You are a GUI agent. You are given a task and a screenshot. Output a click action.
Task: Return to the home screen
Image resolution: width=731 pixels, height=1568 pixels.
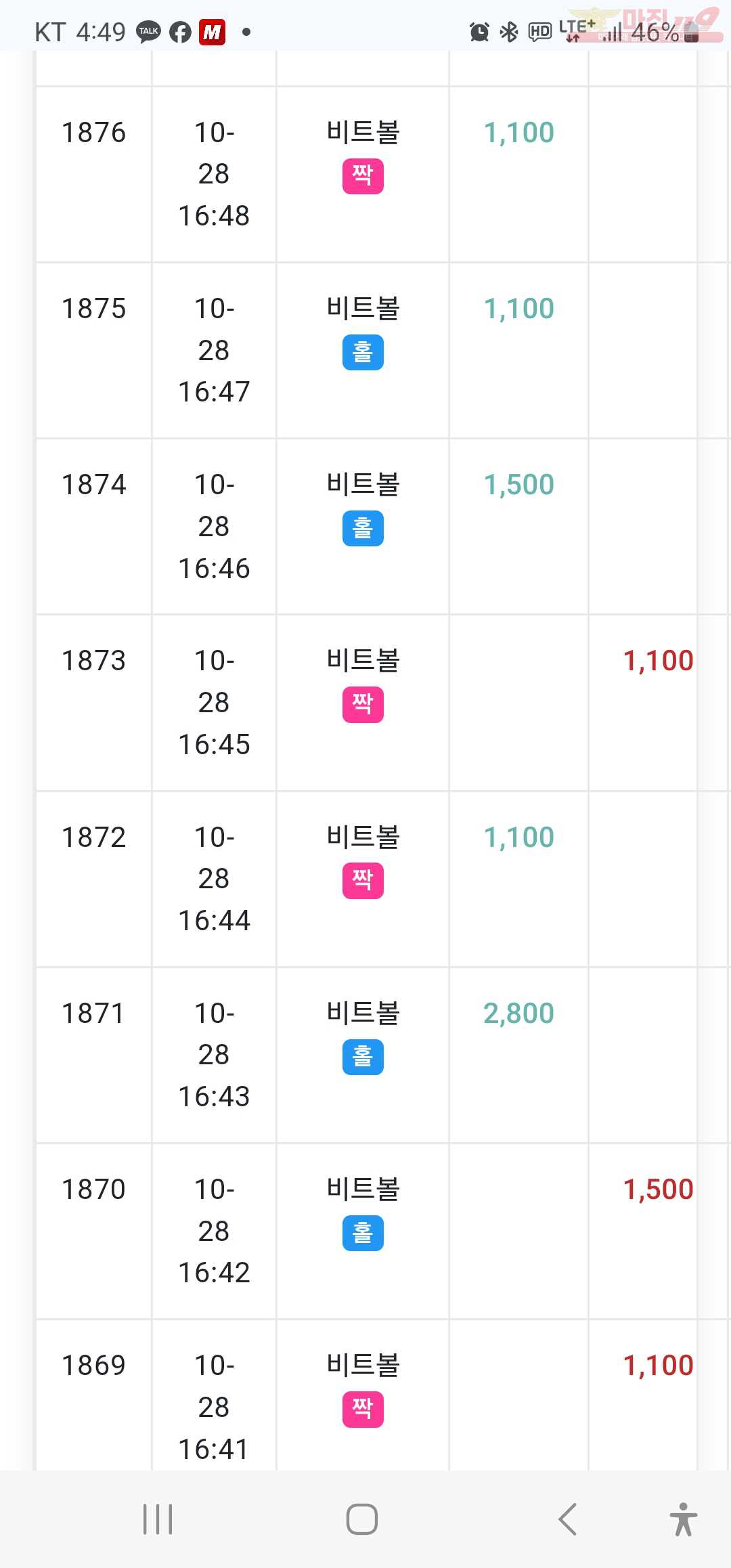coord(362,1519)
